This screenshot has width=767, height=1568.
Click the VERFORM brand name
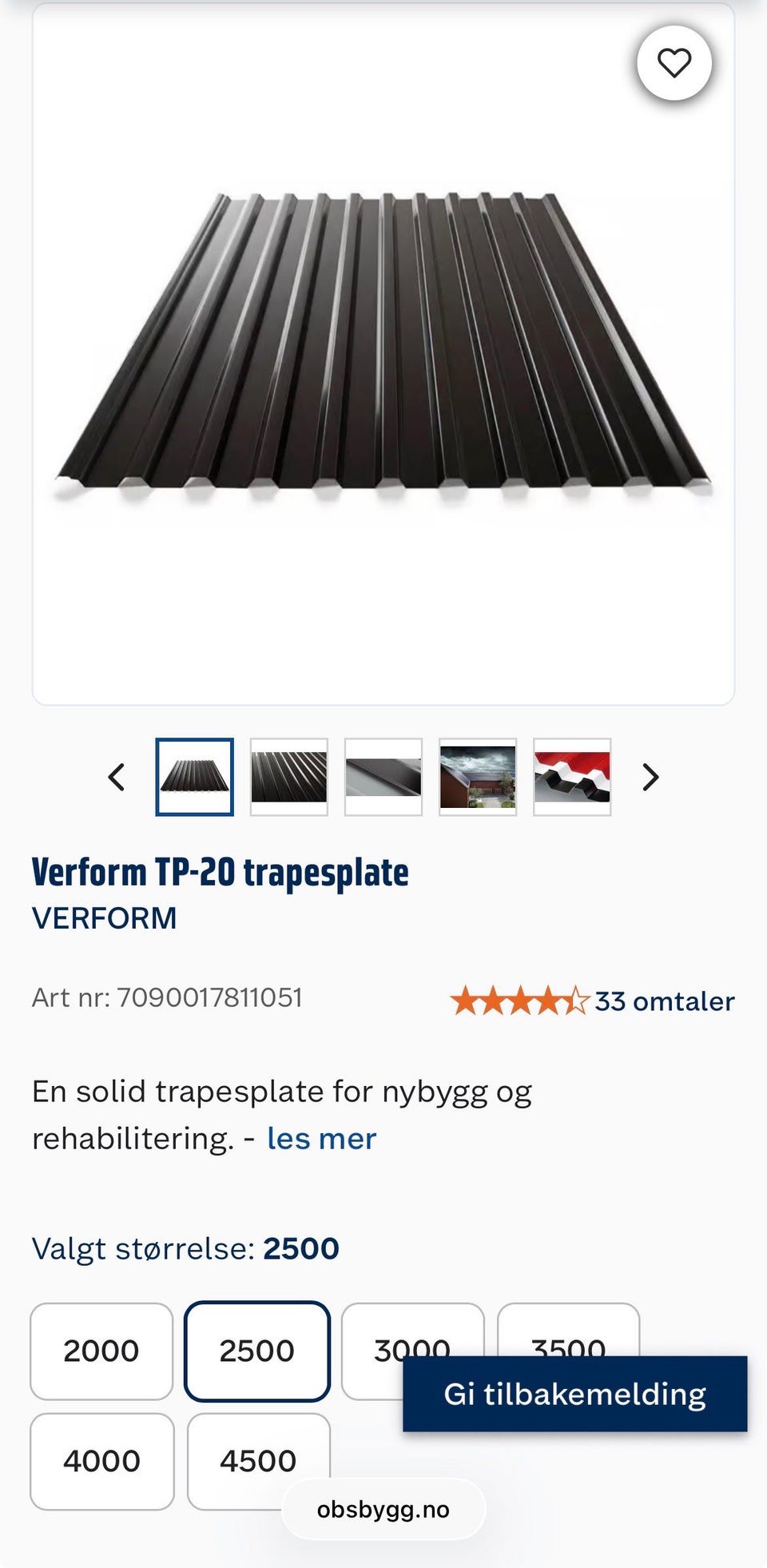[103, 917]
